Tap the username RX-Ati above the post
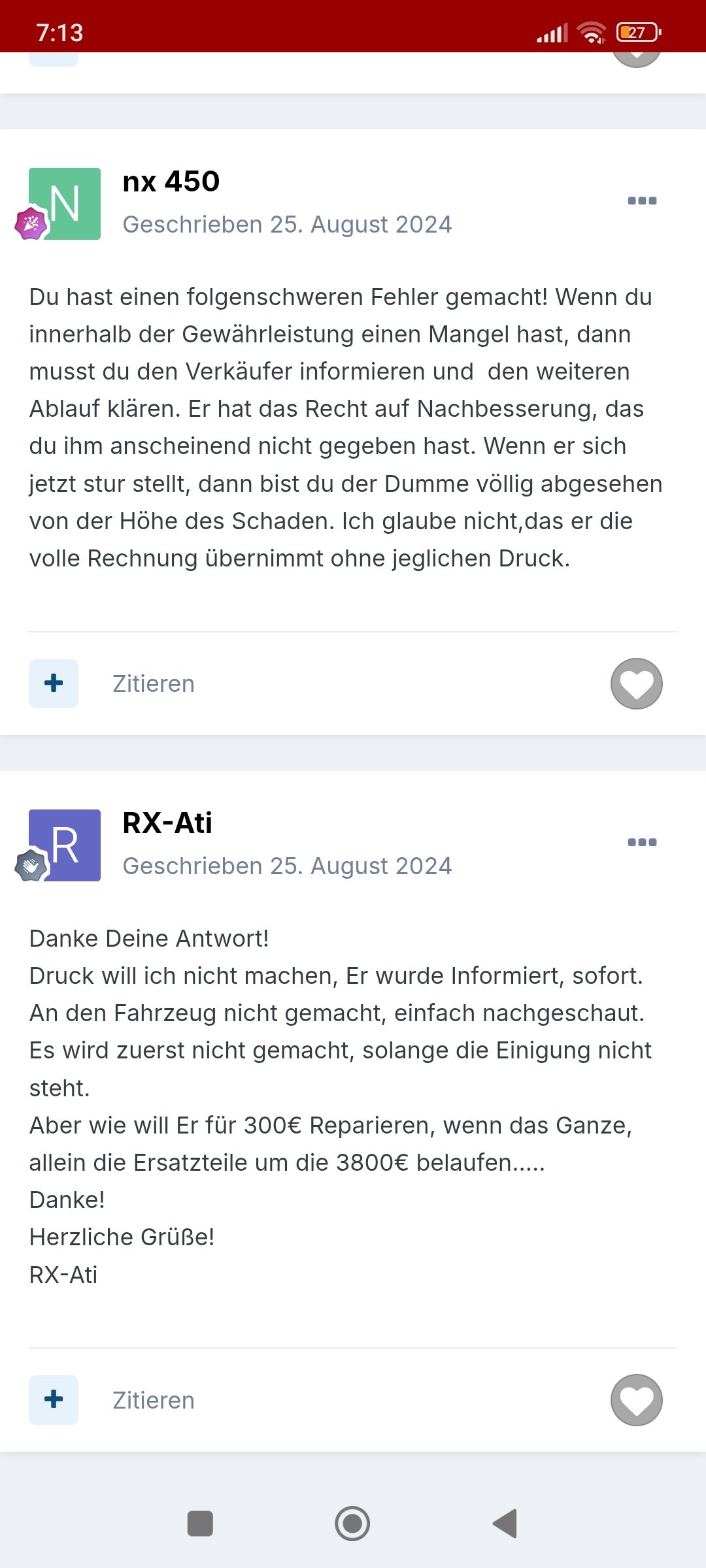706x1568 pixels. pyautogui.click(x=167, y=823)
